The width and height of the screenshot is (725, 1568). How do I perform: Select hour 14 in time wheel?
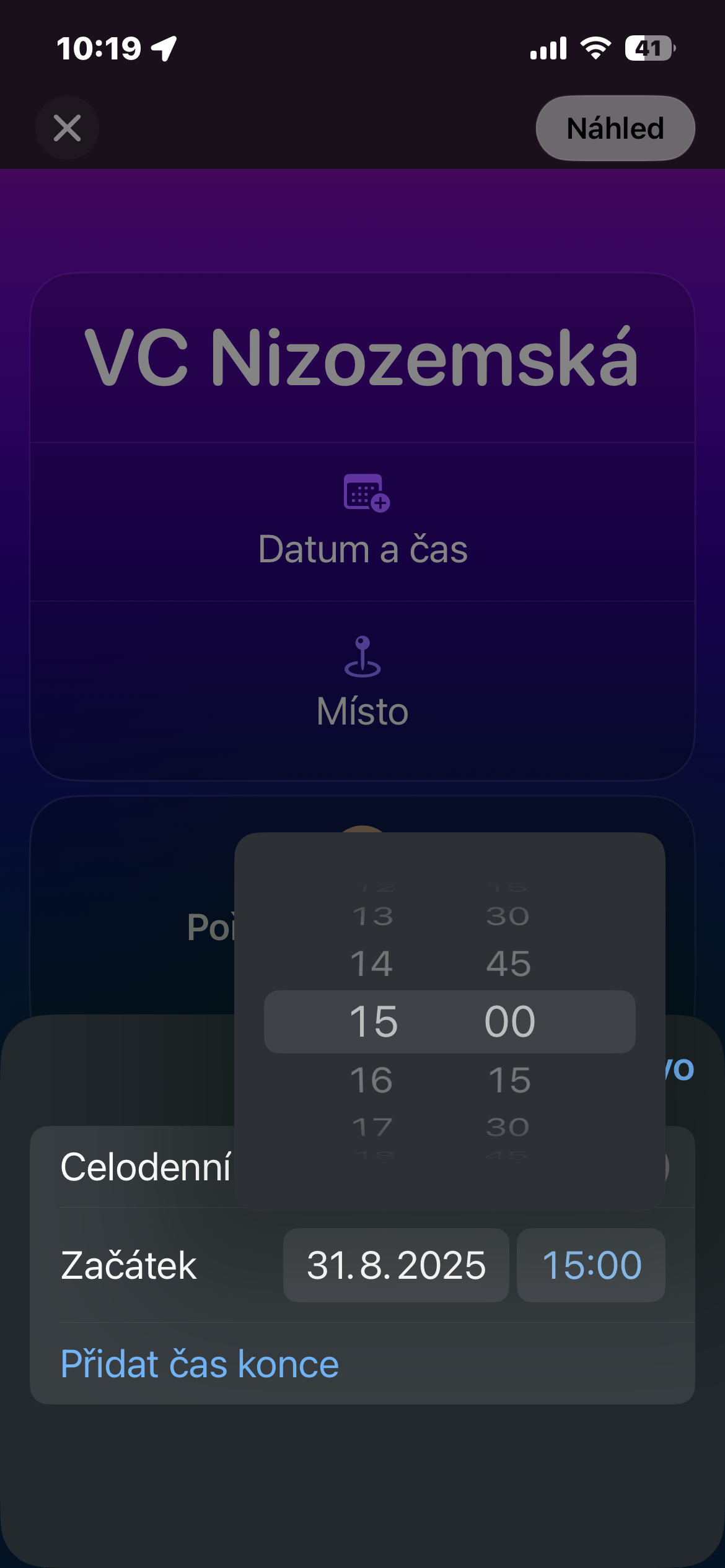pyautogui.click(x=372, y=964)
